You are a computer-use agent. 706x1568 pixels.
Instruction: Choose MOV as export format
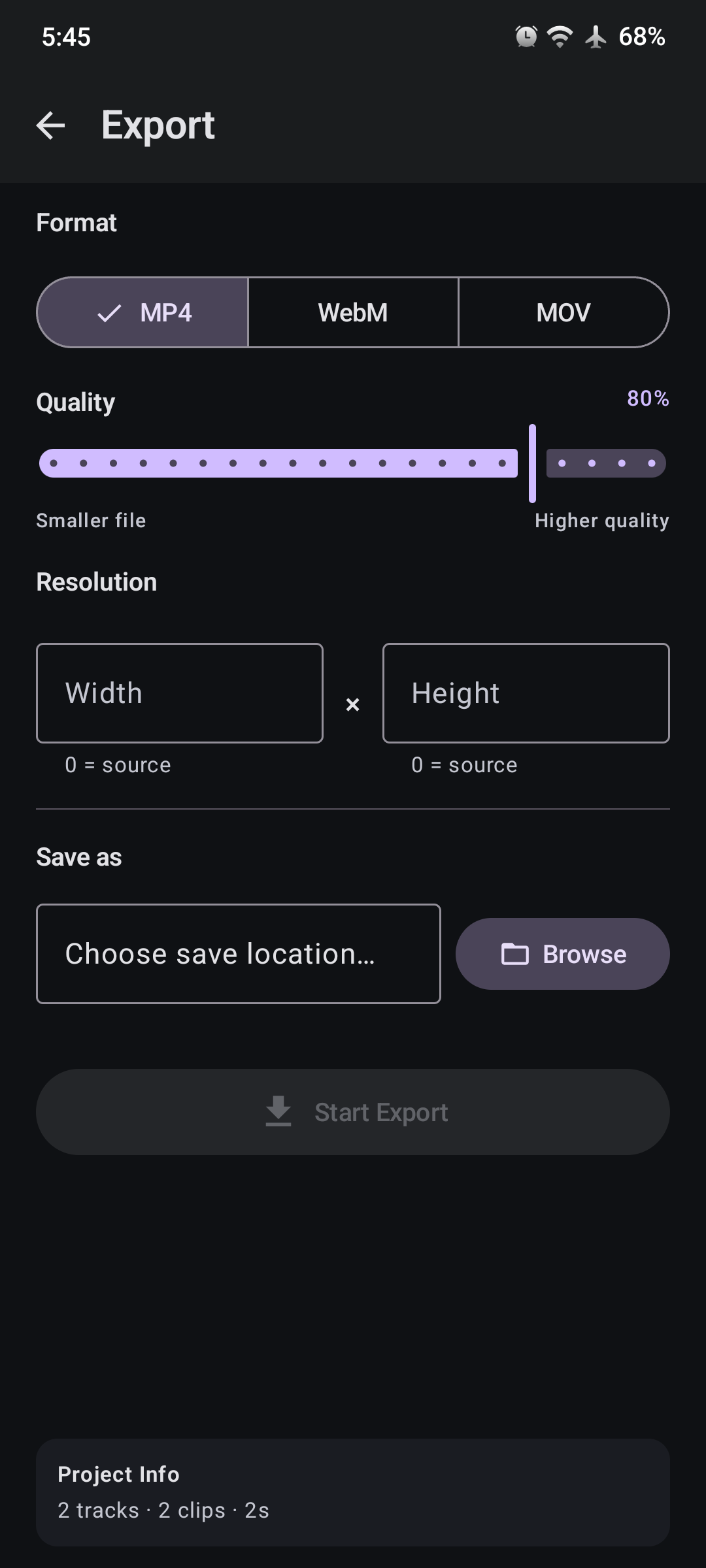pyautogui.click(x=563, y=313)
